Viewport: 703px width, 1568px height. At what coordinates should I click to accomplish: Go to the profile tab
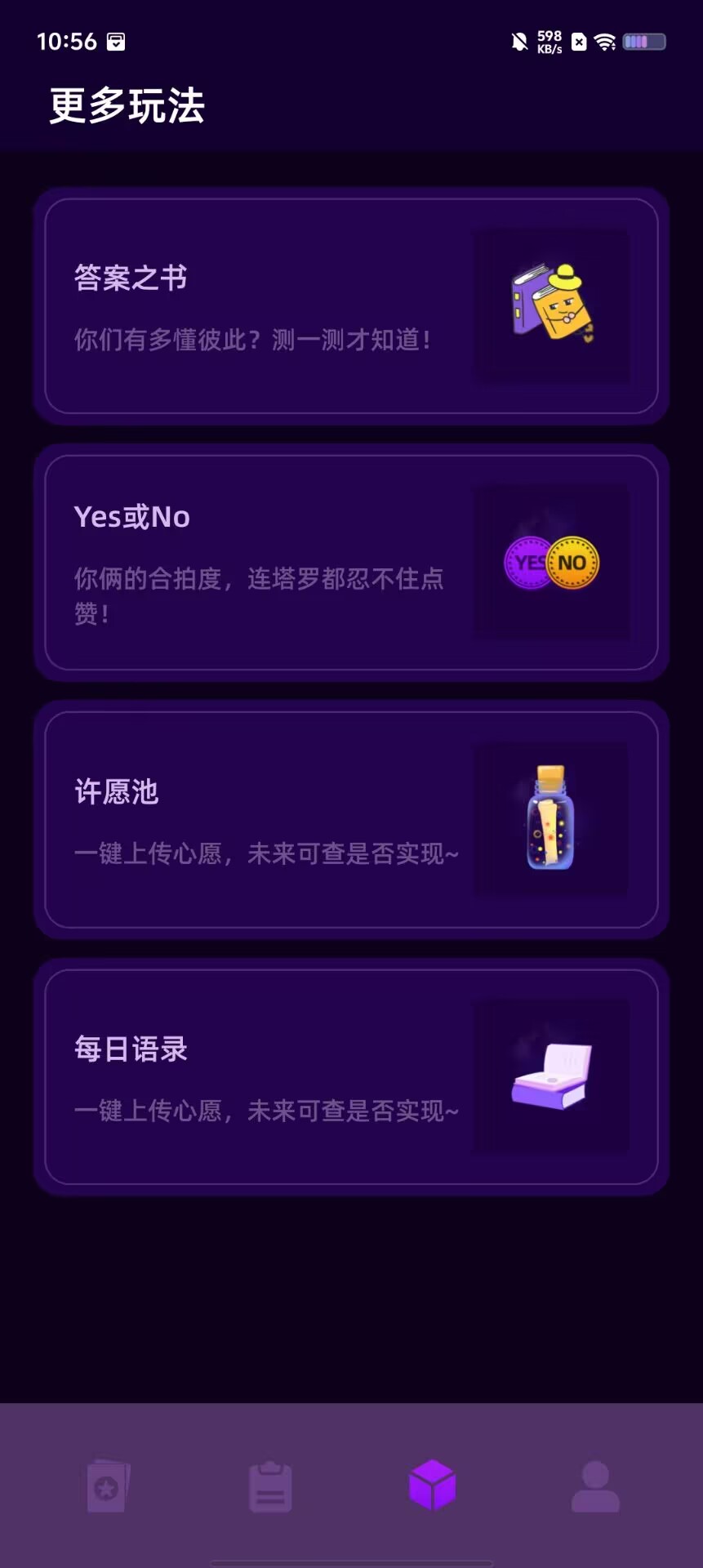pos(595,1486)
